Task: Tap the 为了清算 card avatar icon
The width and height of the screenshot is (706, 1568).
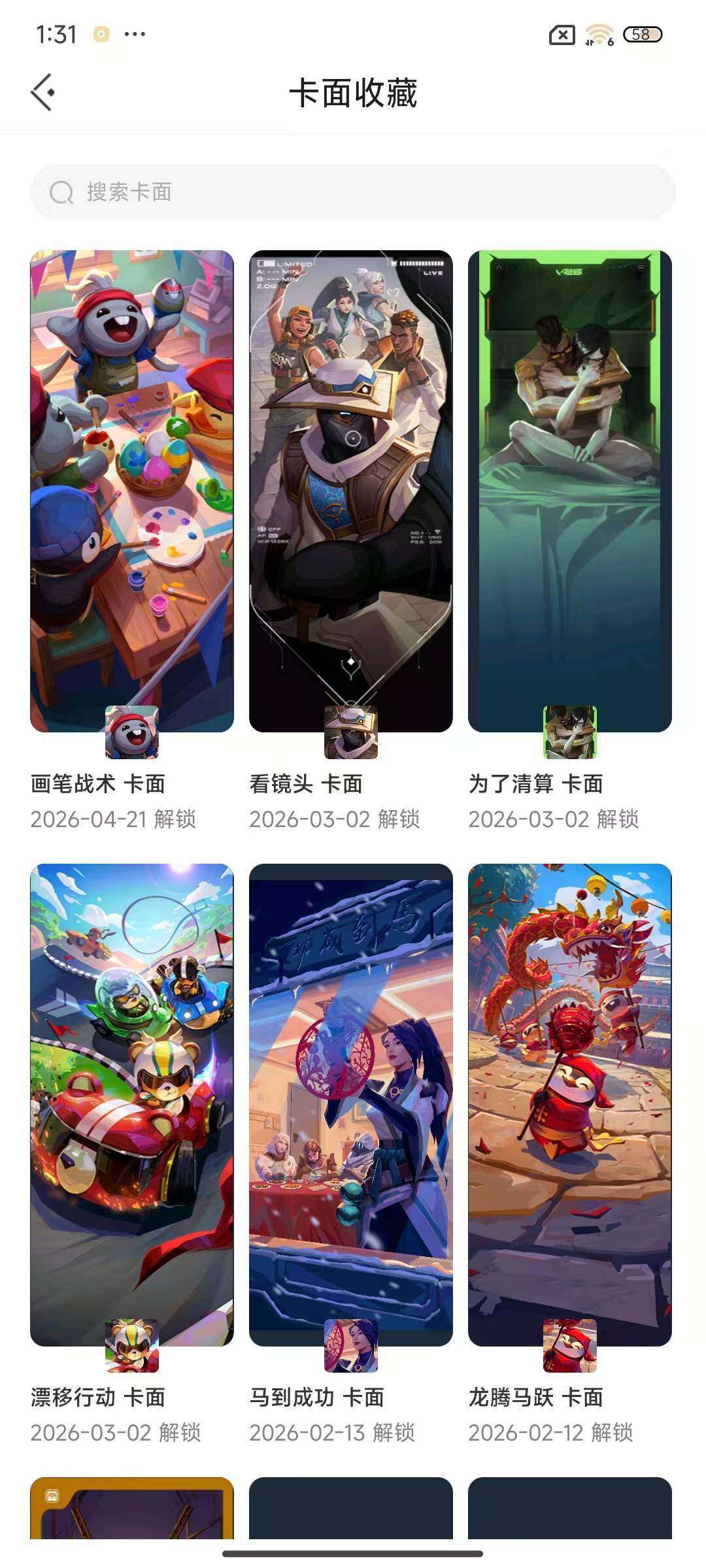Action: click(x=570, y=733)
